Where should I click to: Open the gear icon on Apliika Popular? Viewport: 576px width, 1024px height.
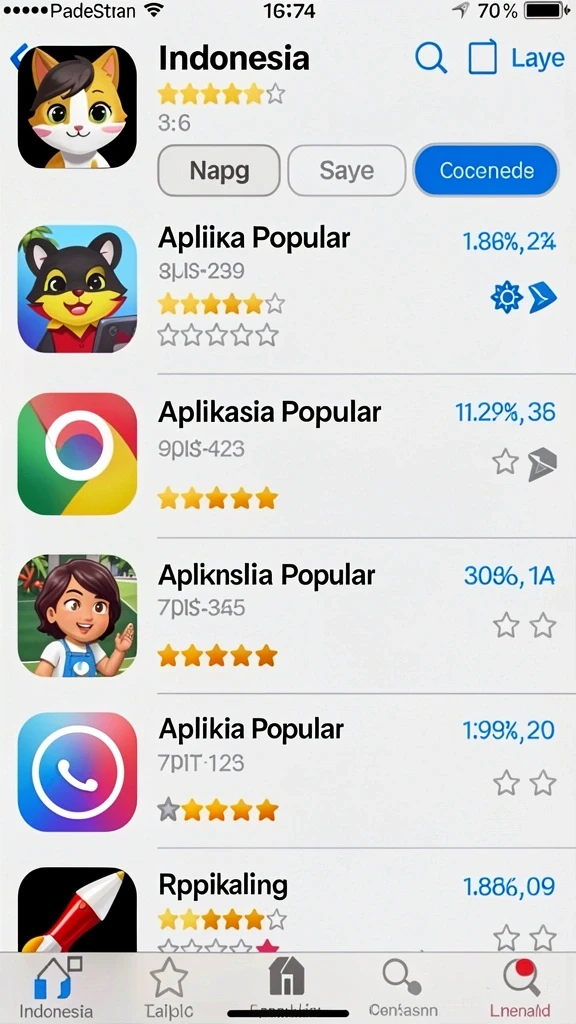pyautogui.click(x=507, y=298)
